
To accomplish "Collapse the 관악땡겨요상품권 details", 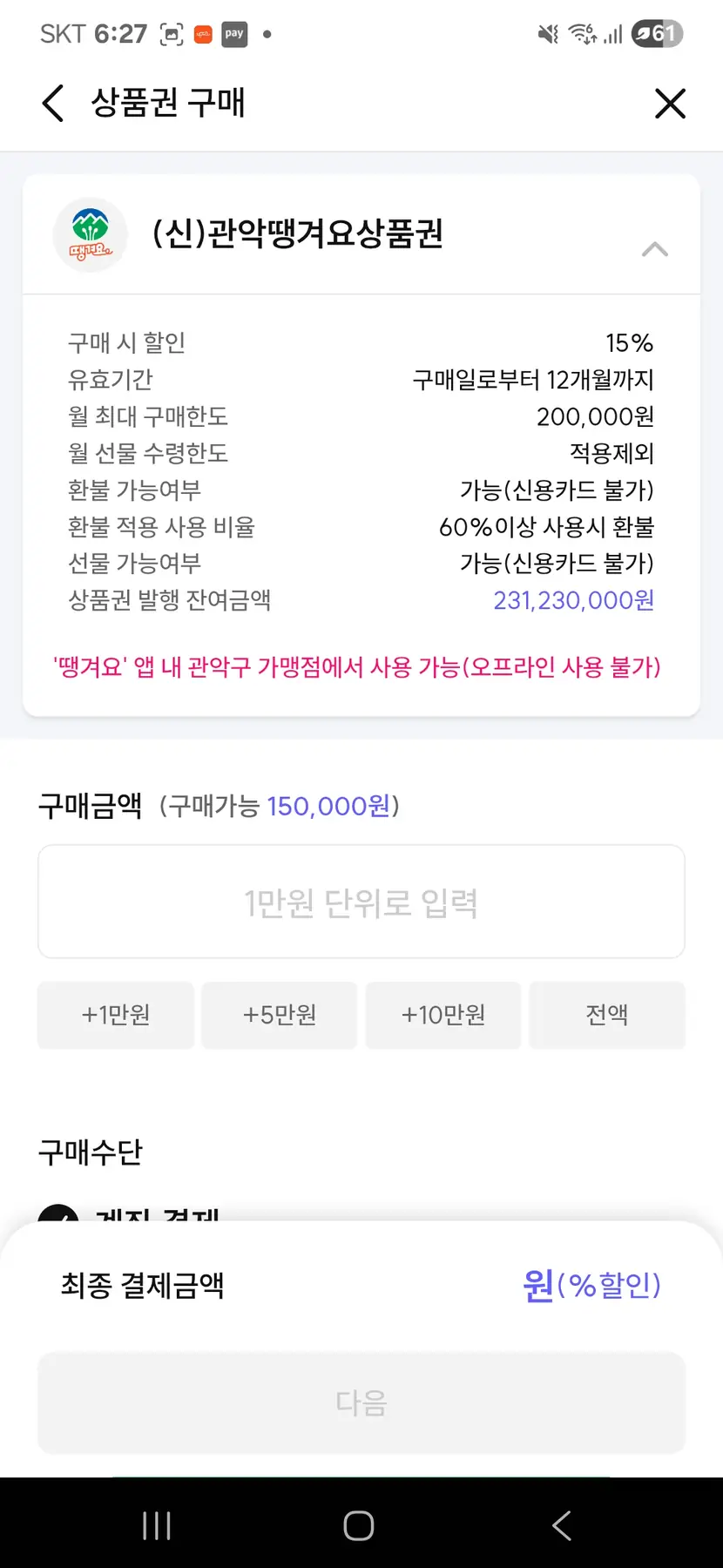I will pos(654,250).
